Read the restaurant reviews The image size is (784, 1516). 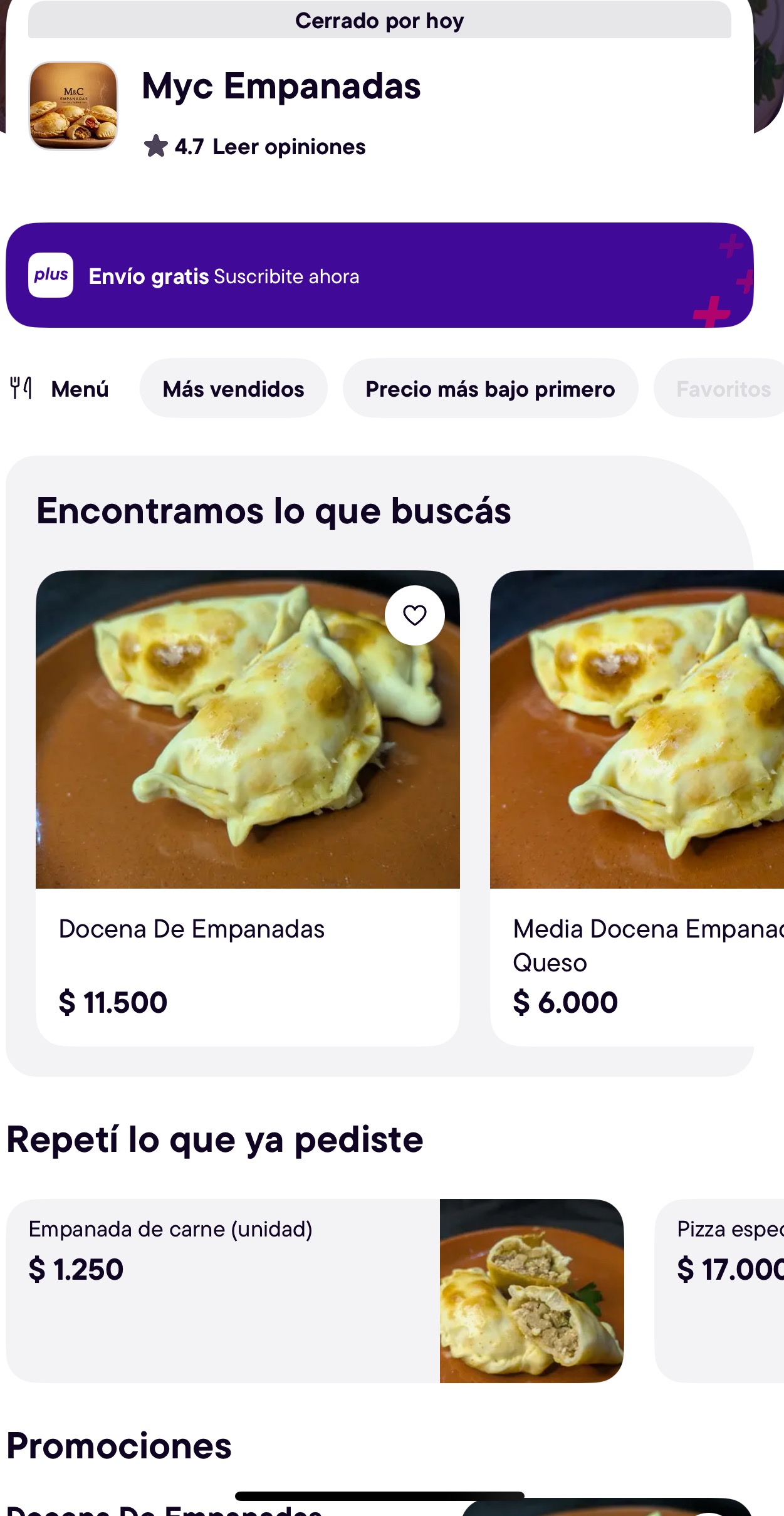point(288,147)
